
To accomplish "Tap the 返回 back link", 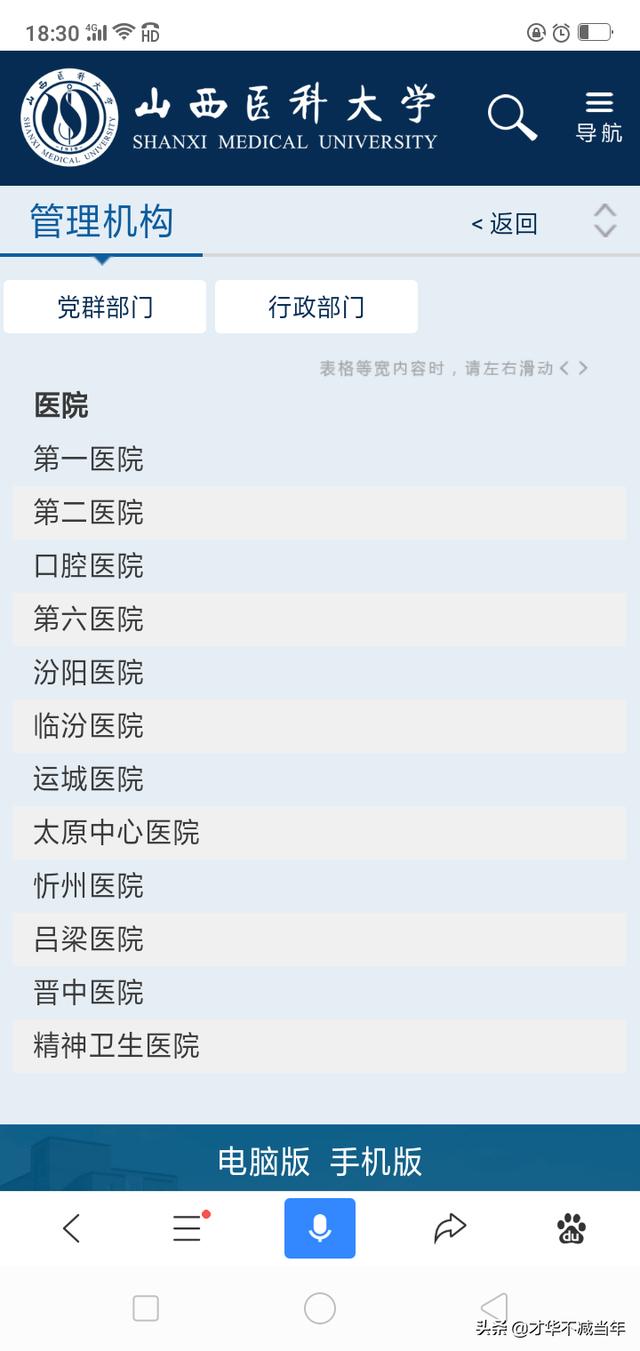I will [x=504, y=223].
